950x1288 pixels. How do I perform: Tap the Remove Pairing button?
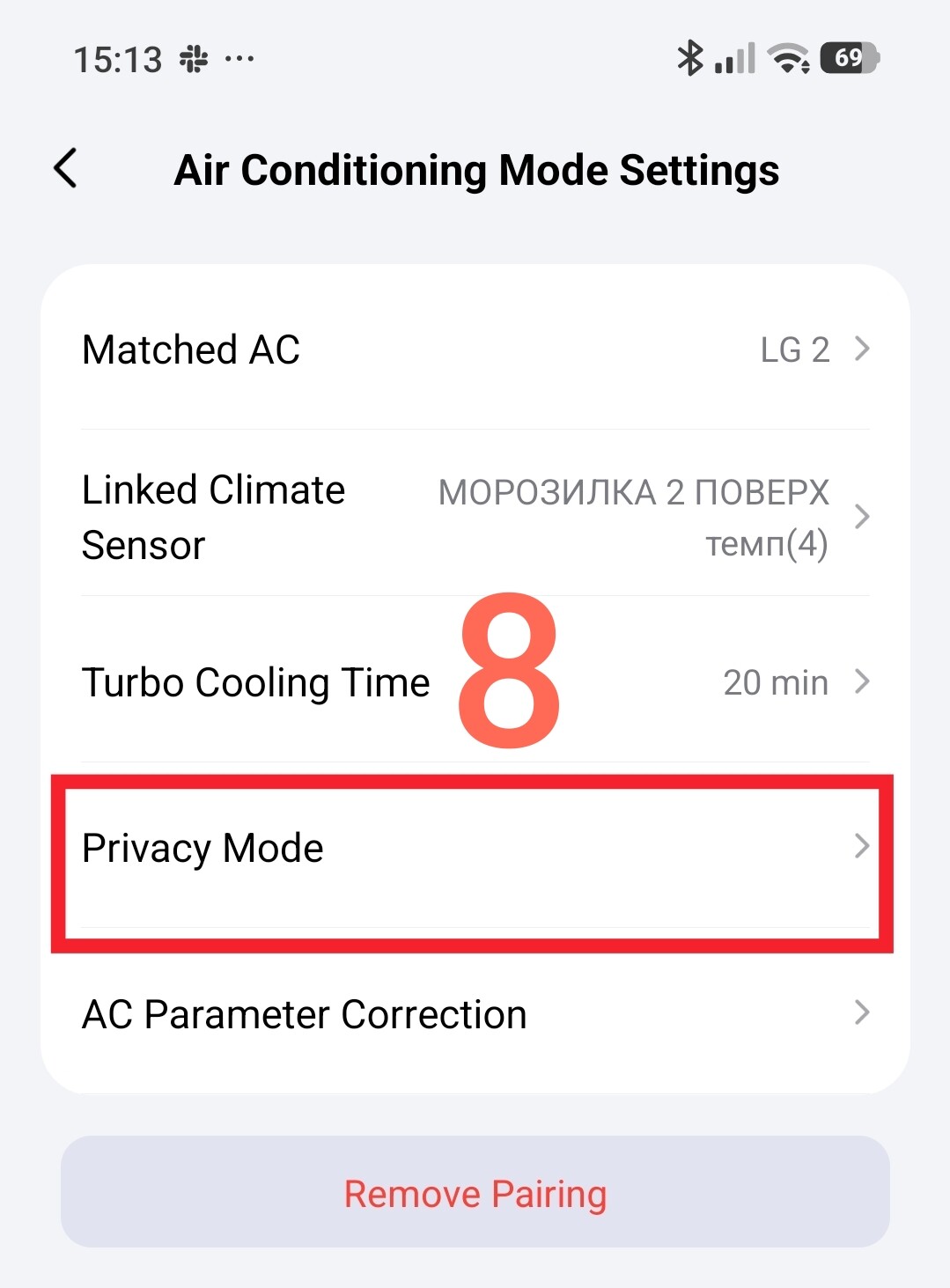point(475,1193)
